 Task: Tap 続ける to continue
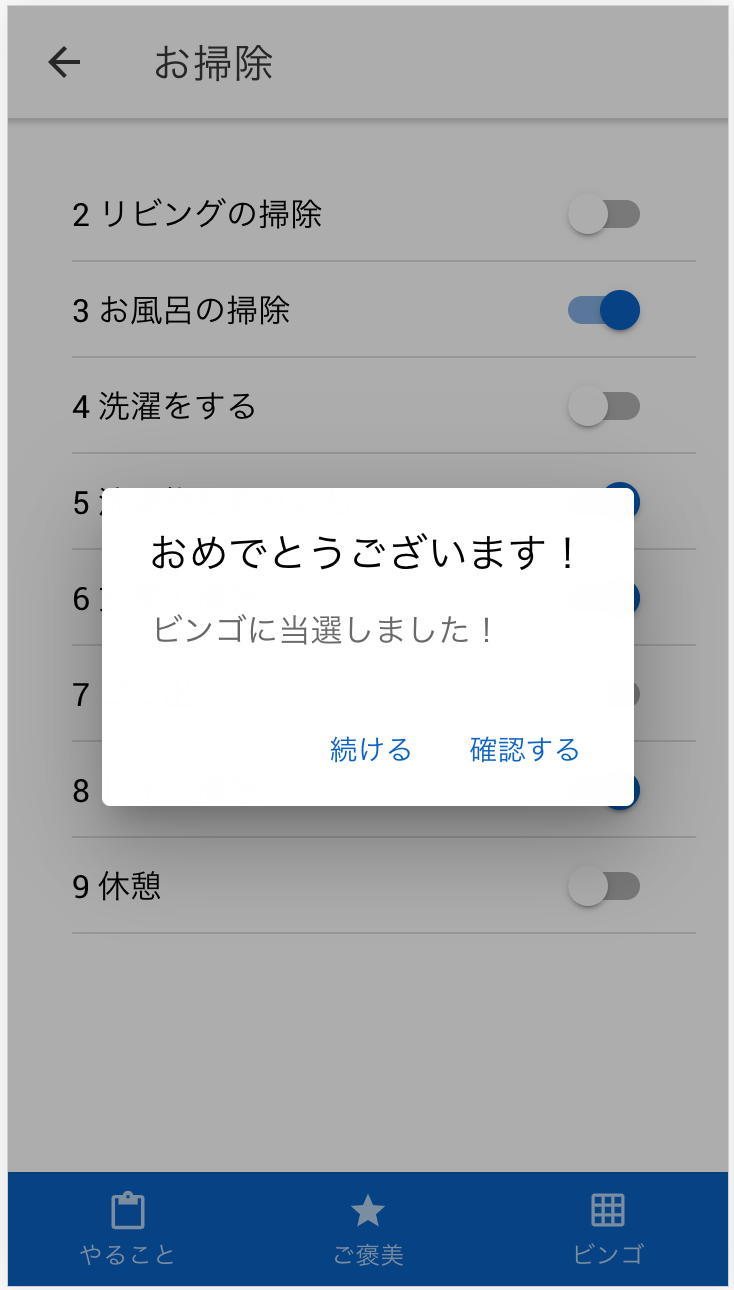tap(371, 750)
